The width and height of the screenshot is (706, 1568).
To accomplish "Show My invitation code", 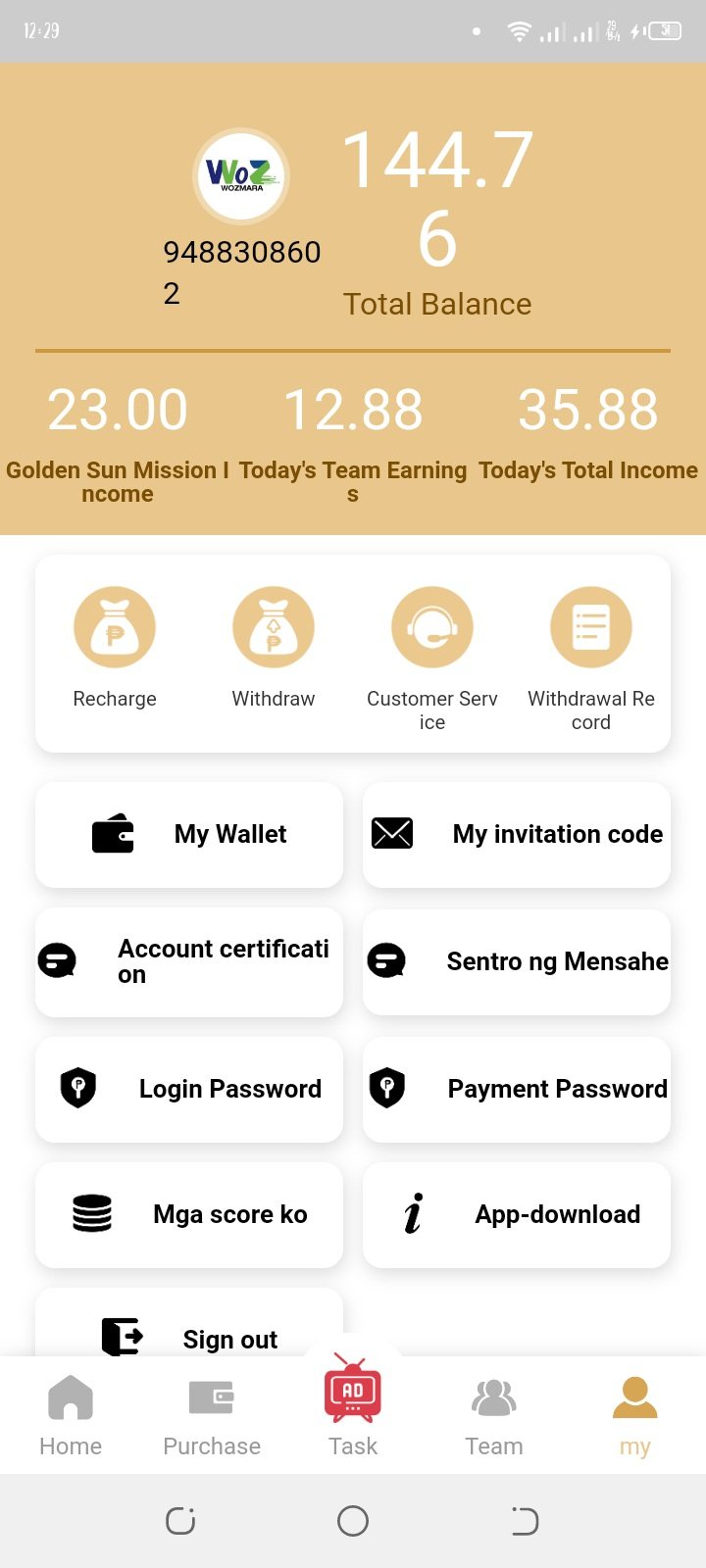I will click(517, 835).
